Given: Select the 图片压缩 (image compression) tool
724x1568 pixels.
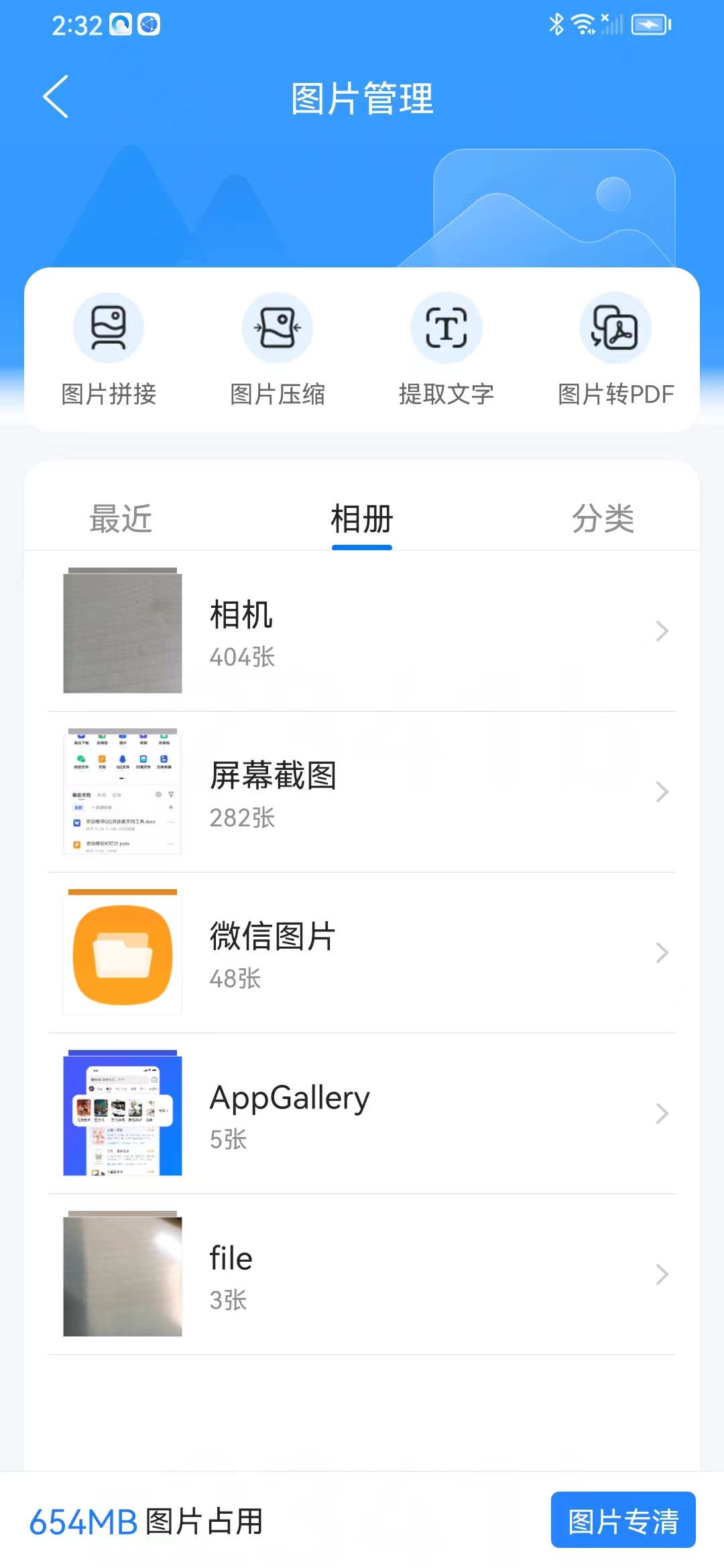Looking at the screenshot, I should tap(278, 348).
